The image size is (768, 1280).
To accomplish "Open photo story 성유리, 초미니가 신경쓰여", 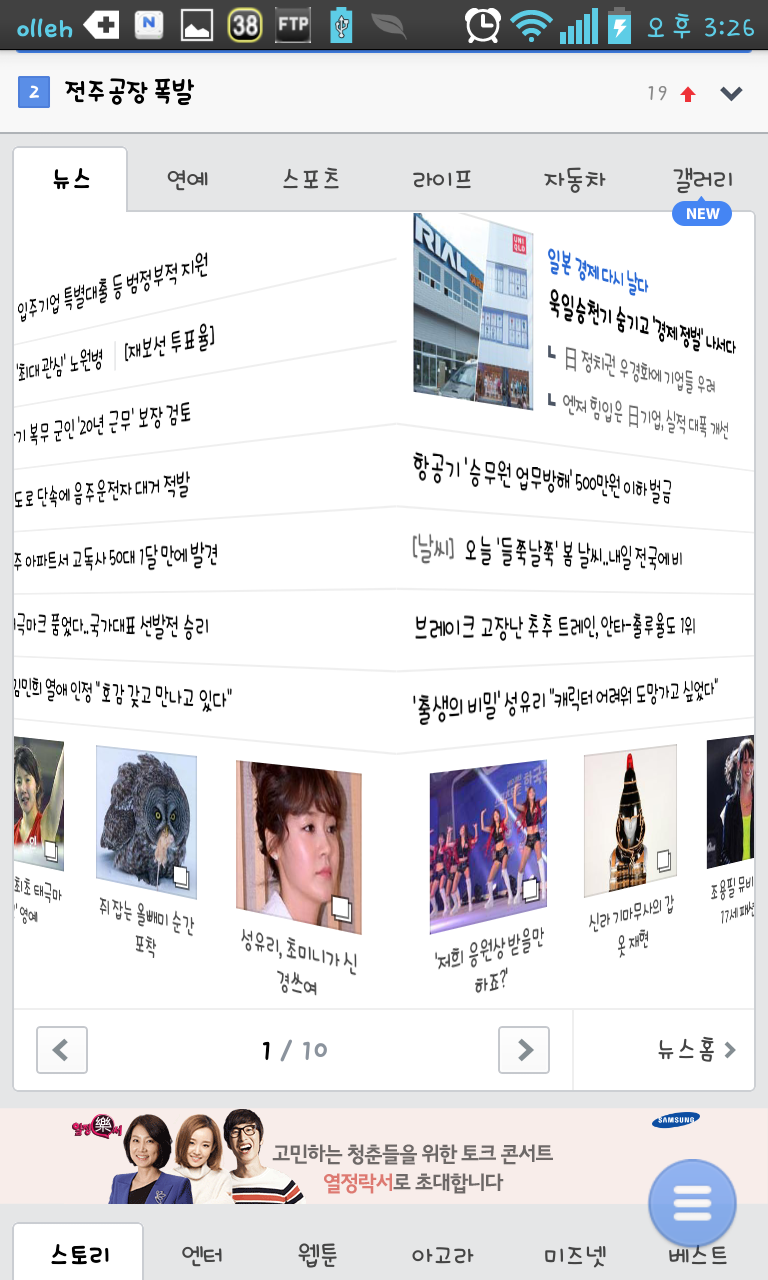I will (x=298, y=850).
